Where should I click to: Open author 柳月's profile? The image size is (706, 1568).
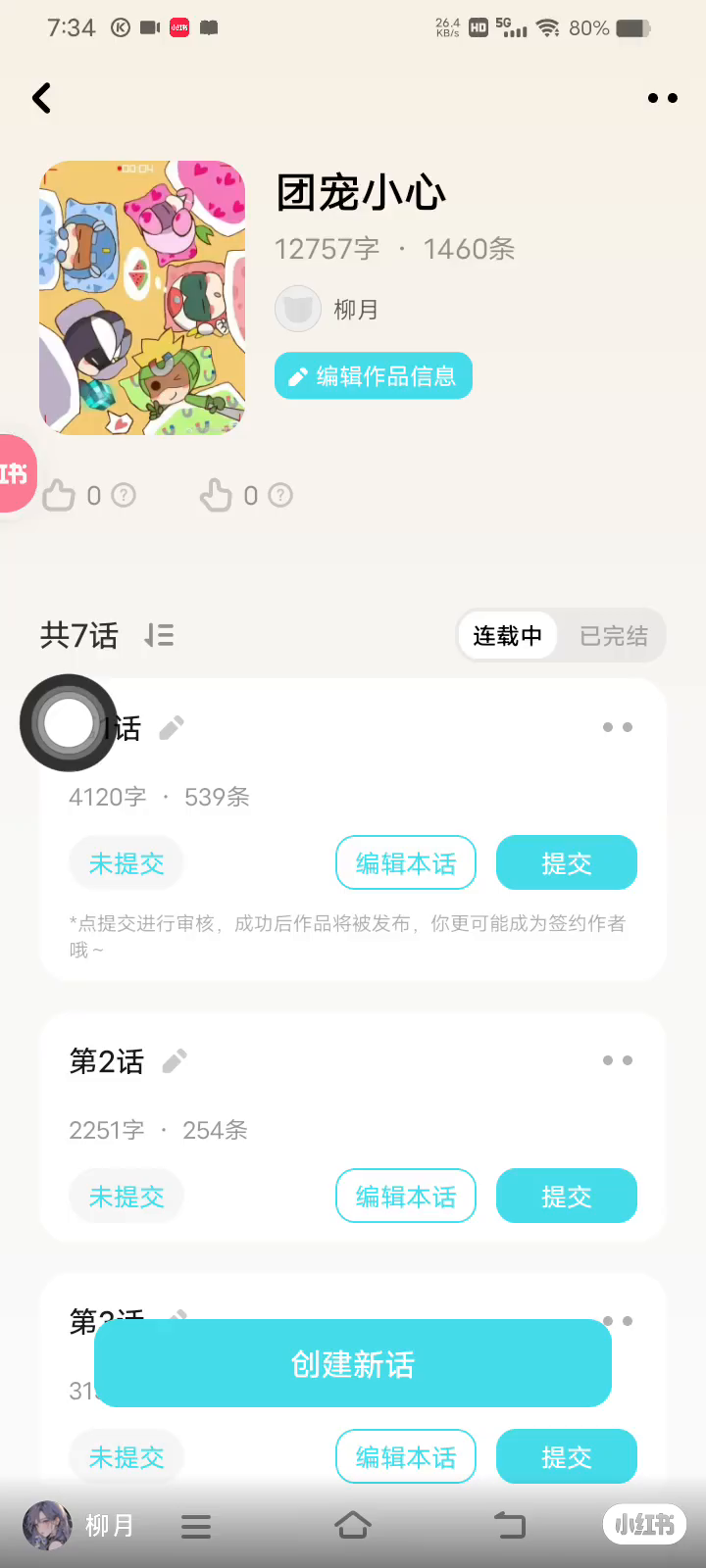tap(328, 310)
